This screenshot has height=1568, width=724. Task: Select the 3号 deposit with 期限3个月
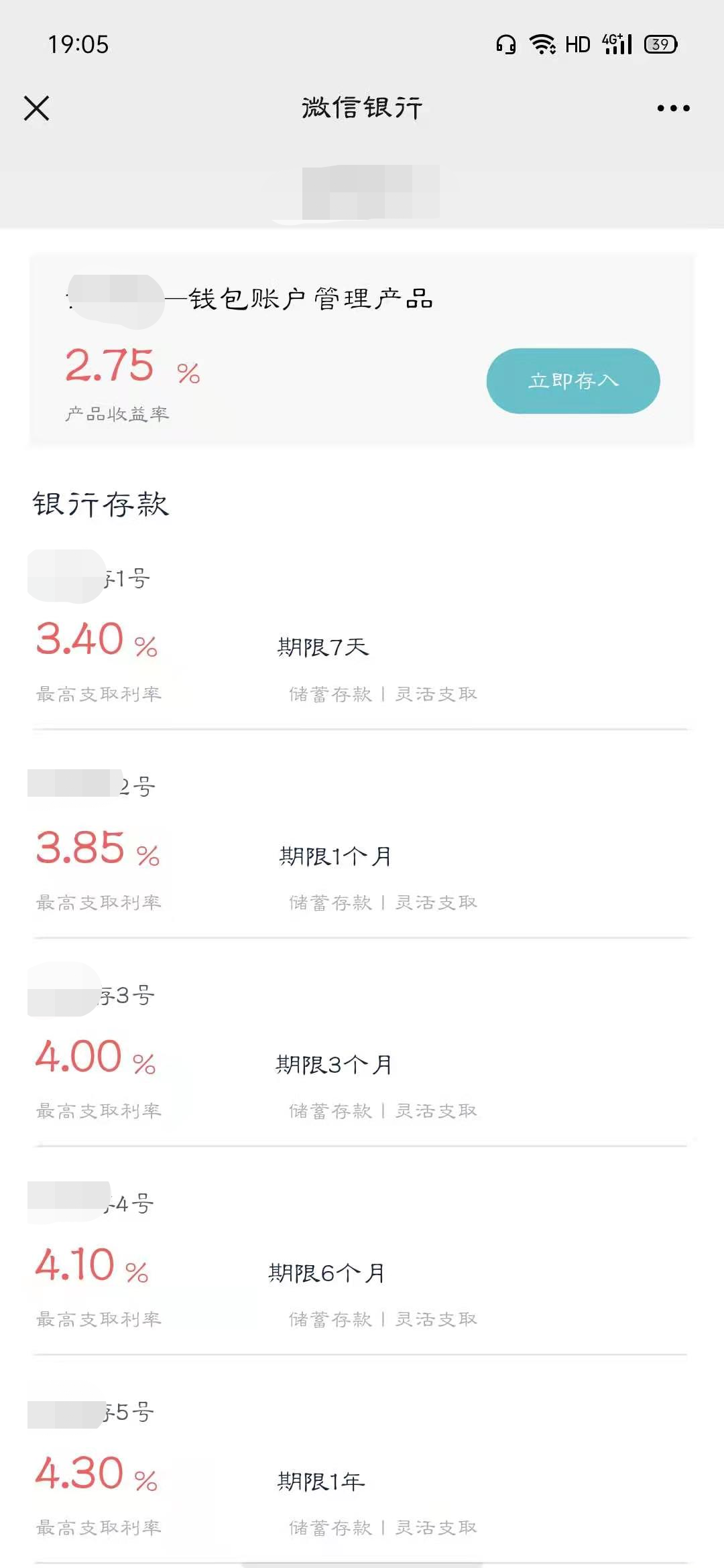pos(362,1053)
